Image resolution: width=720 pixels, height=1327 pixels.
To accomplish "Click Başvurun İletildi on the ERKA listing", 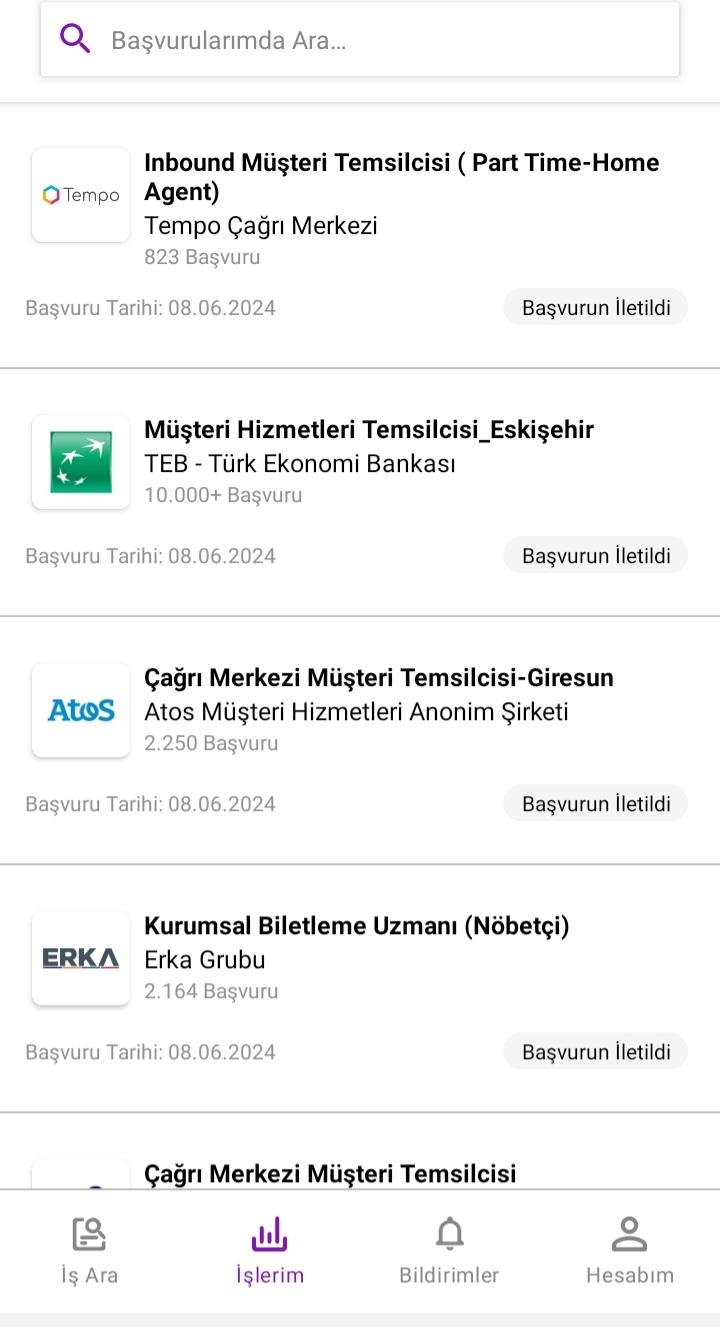I will (x=595, y=1051).
